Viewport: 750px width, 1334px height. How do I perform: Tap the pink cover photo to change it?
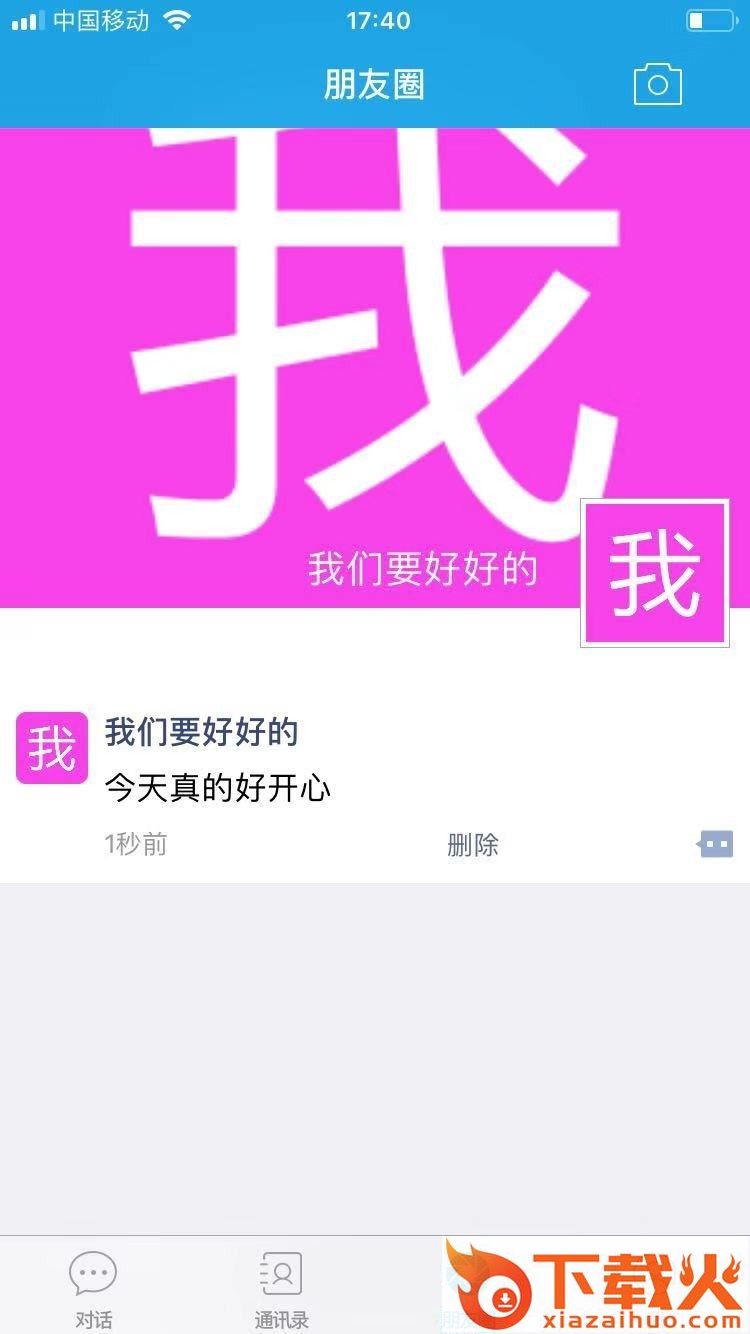[300, 350]
